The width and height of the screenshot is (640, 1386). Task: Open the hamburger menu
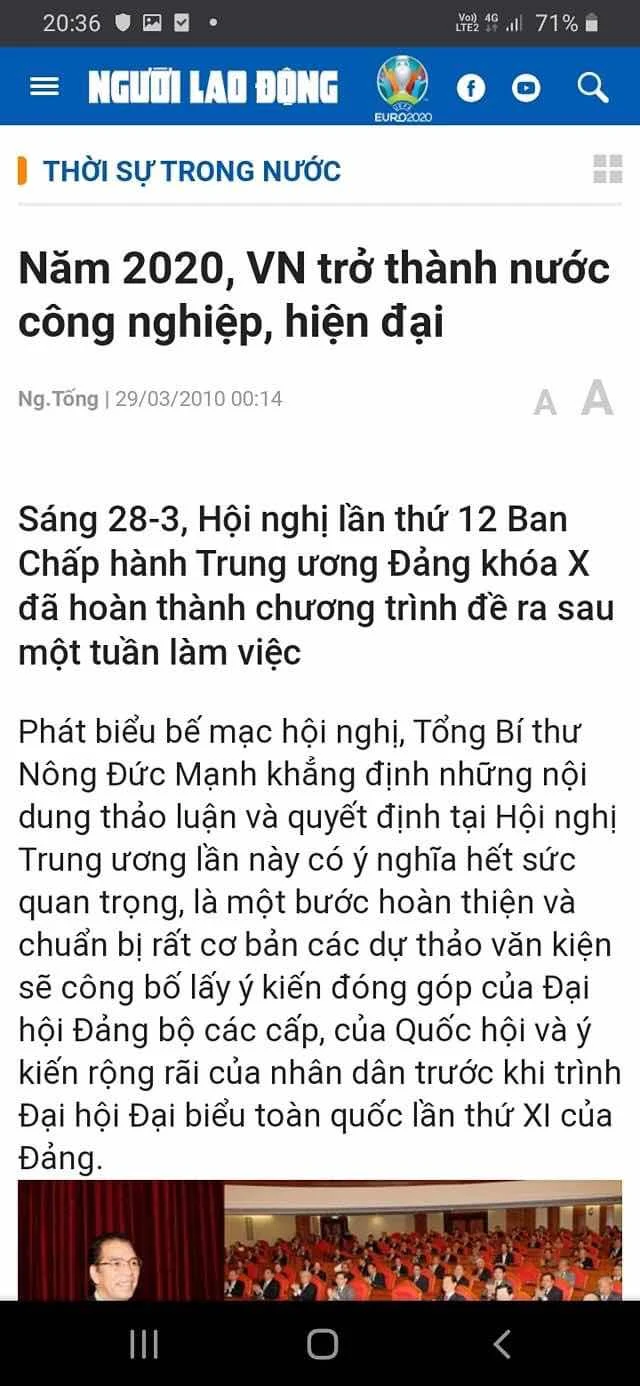click(44, 87)
